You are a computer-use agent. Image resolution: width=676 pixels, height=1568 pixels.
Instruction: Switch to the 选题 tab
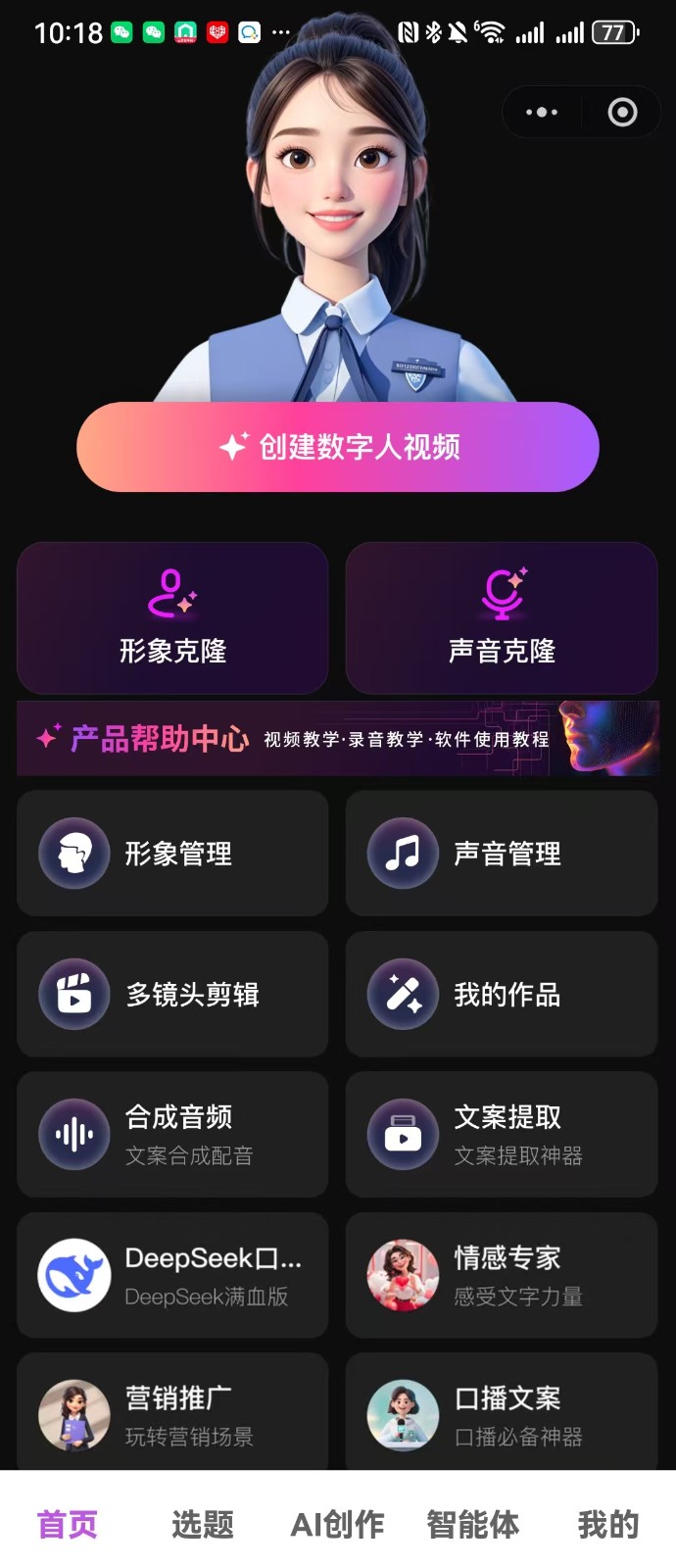(203, 1525)
